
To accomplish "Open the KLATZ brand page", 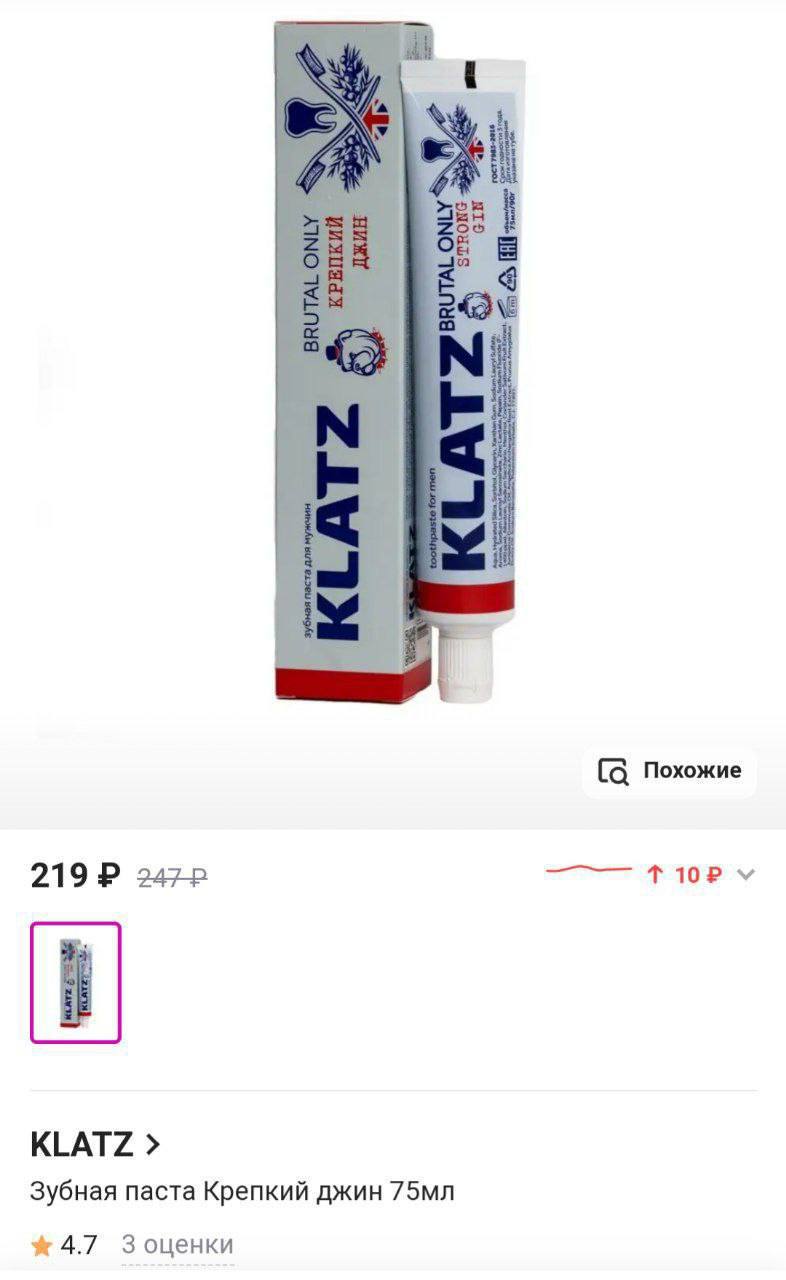I will (x=95, y=1144).
